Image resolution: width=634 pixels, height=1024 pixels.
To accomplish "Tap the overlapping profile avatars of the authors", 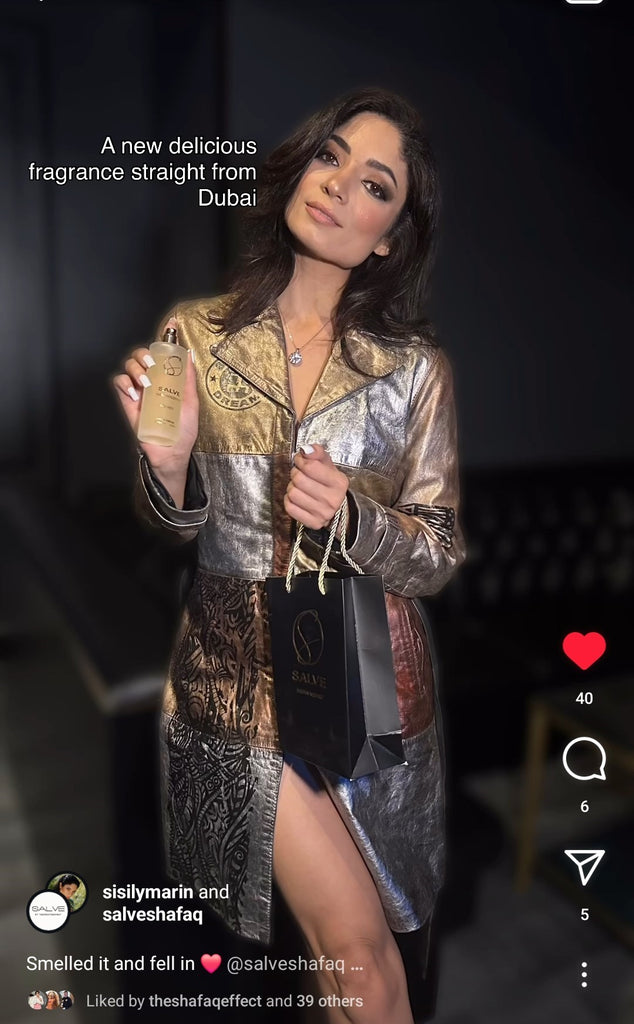I will point(56,901).
